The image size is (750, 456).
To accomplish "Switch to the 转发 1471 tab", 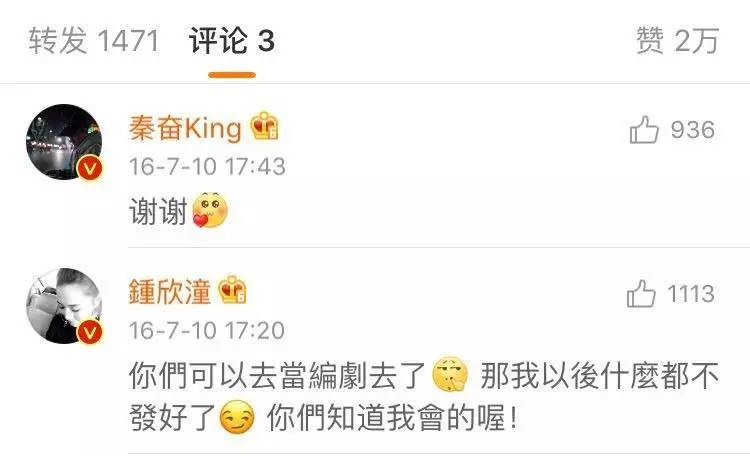I will click(93, 41).
